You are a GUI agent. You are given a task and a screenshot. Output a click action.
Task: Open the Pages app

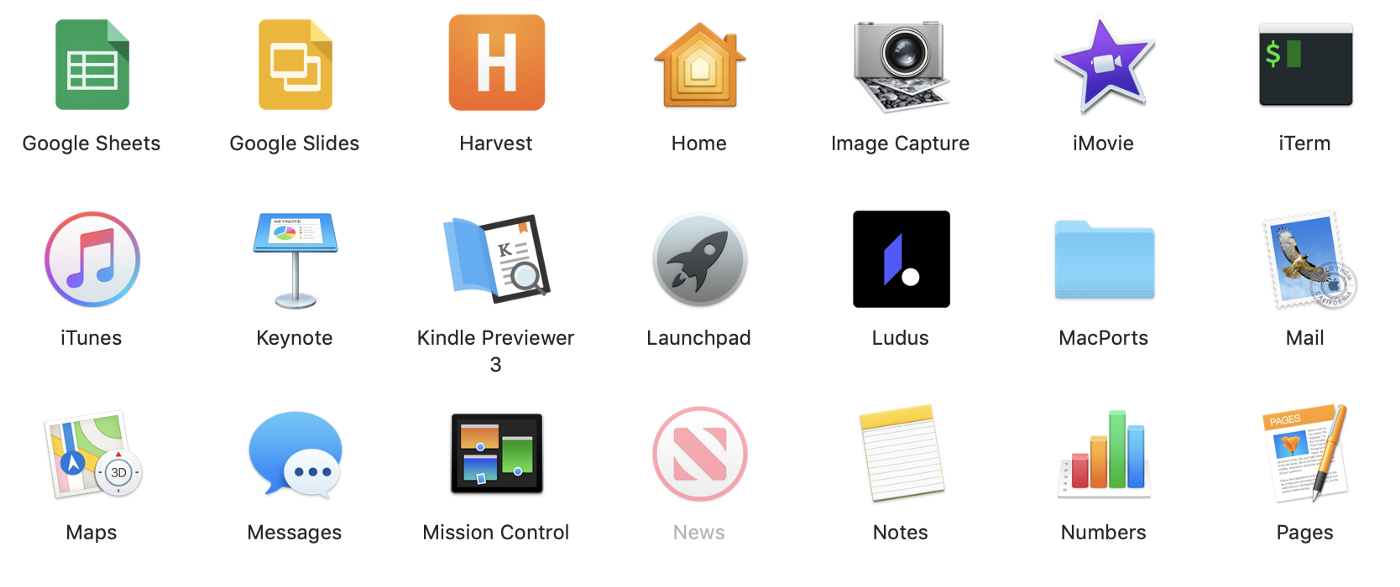click(1305, 454)
